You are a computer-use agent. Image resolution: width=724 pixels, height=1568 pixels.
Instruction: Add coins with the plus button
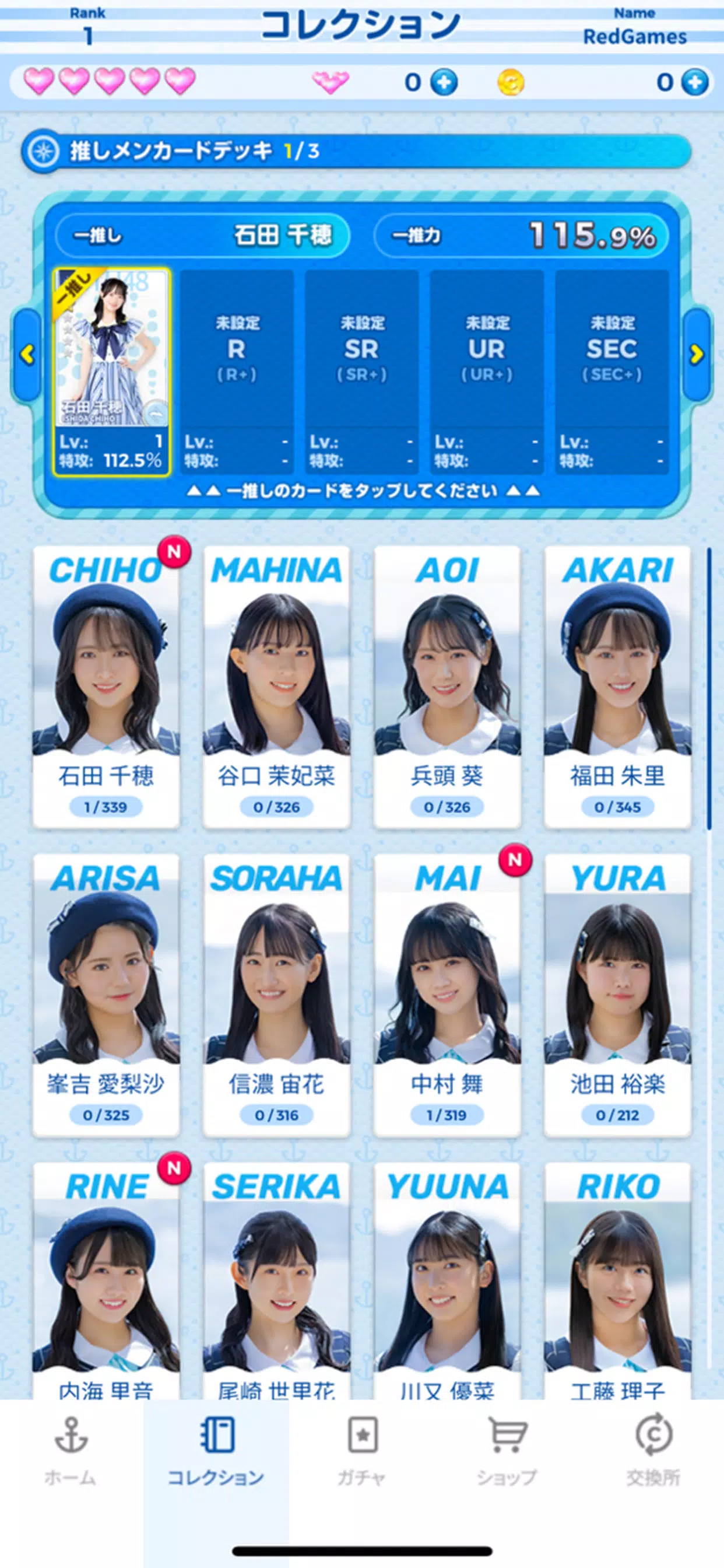(694, 82)
